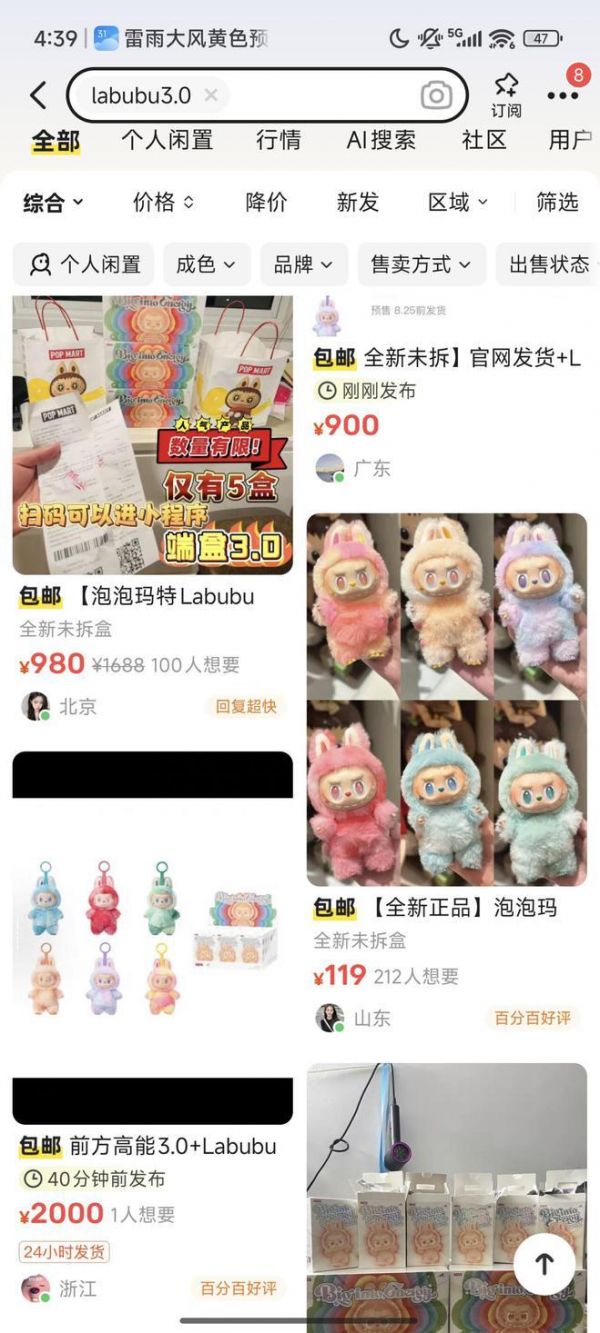
Task: Switch to the 个人闲置 tab
Action: coord(167,140)
